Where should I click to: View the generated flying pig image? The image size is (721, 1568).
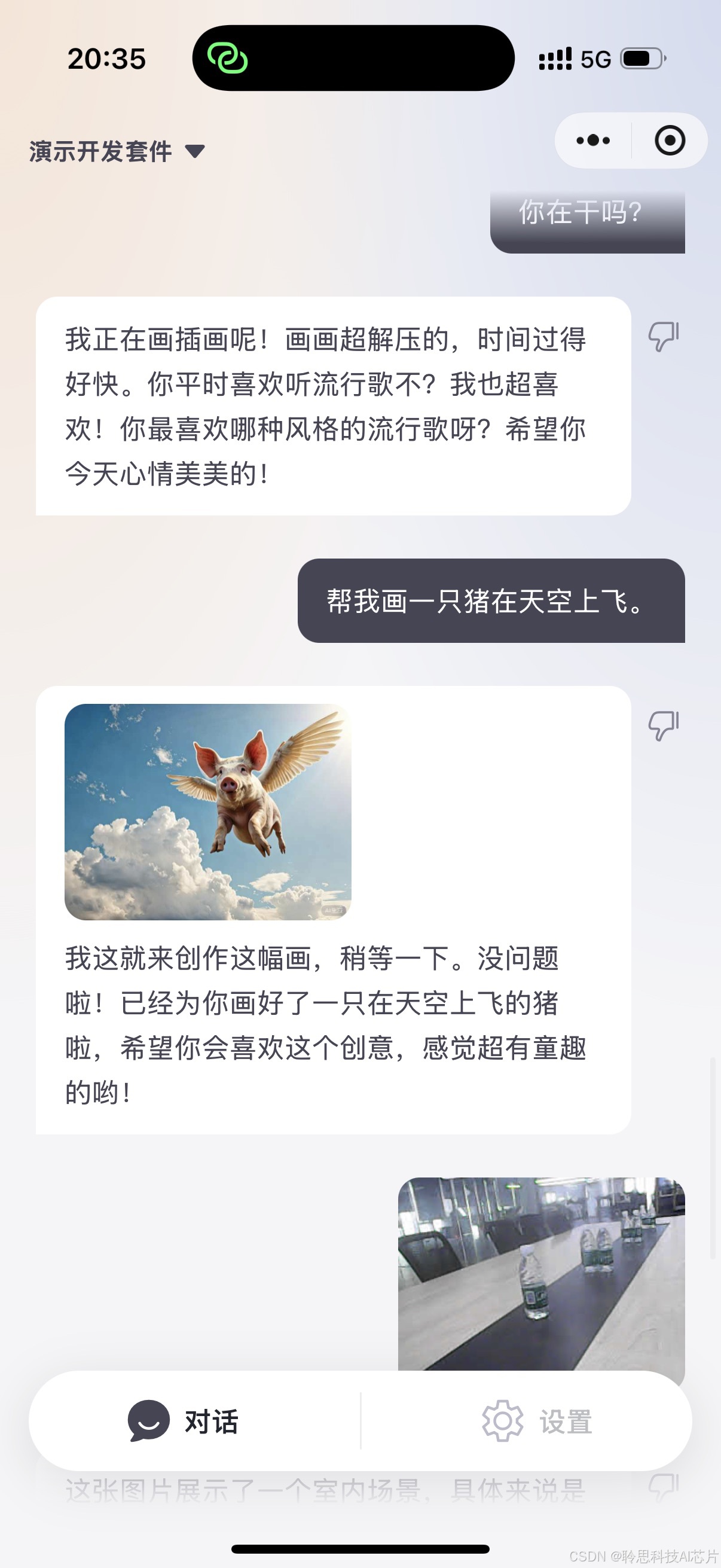pyautogui.click(x=207, y=812)
